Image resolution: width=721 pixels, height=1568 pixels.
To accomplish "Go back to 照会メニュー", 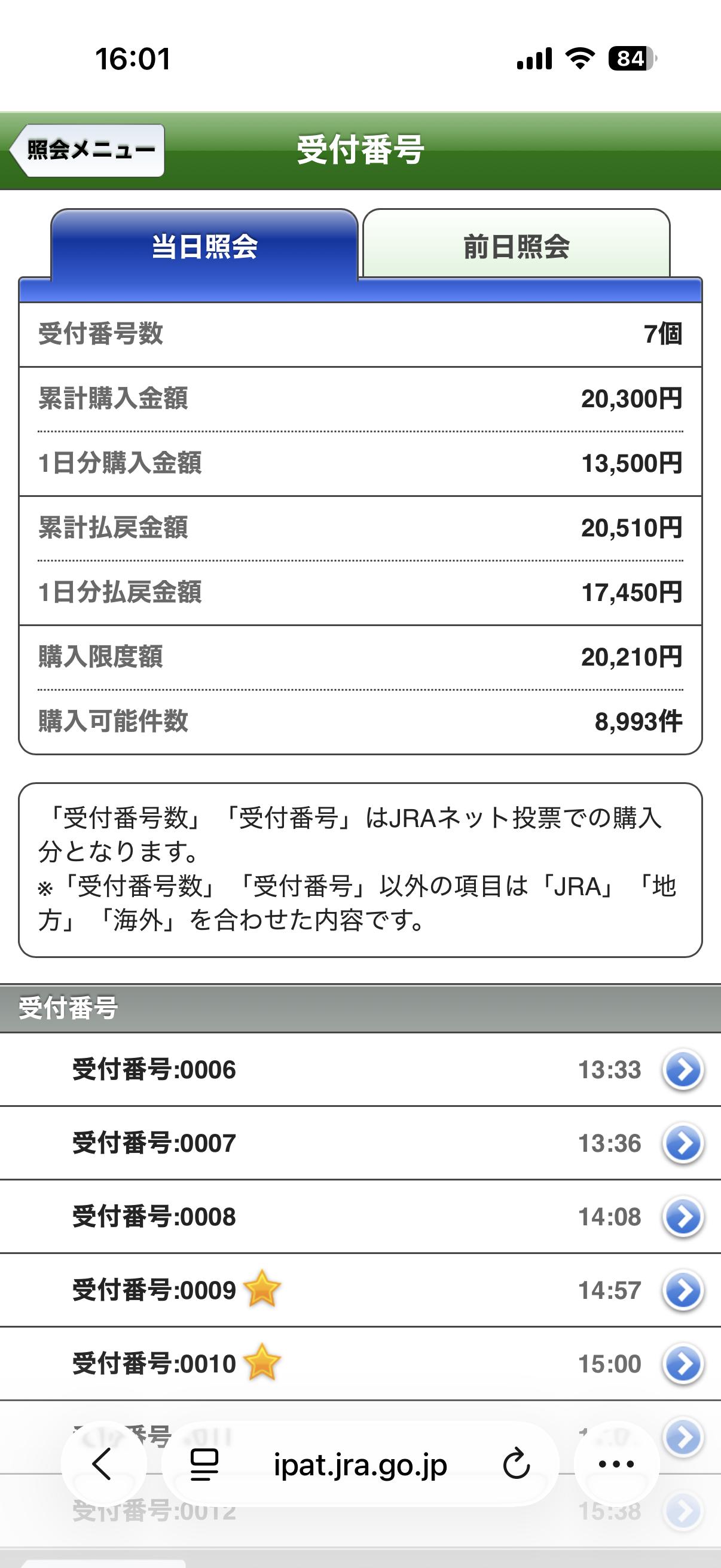I will [x=87, y=150].
